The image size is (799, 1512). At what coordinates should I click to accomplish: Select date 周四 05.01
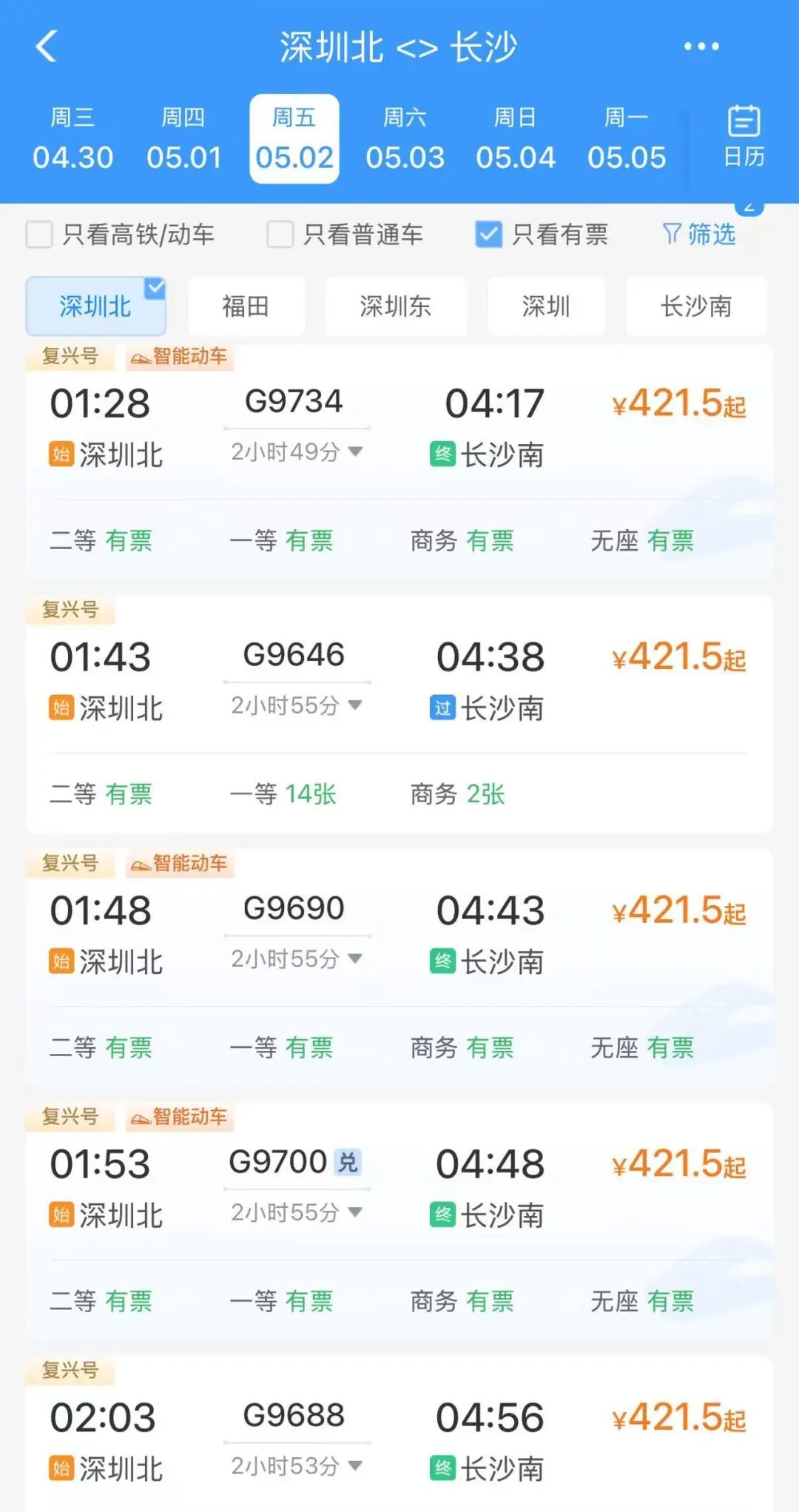[183, 139]
